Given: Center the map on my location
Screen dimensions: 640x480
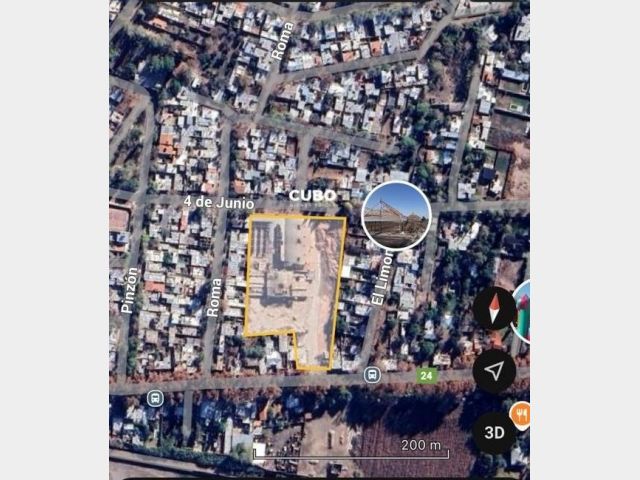Looking at the screenshot, I should 494,371.
